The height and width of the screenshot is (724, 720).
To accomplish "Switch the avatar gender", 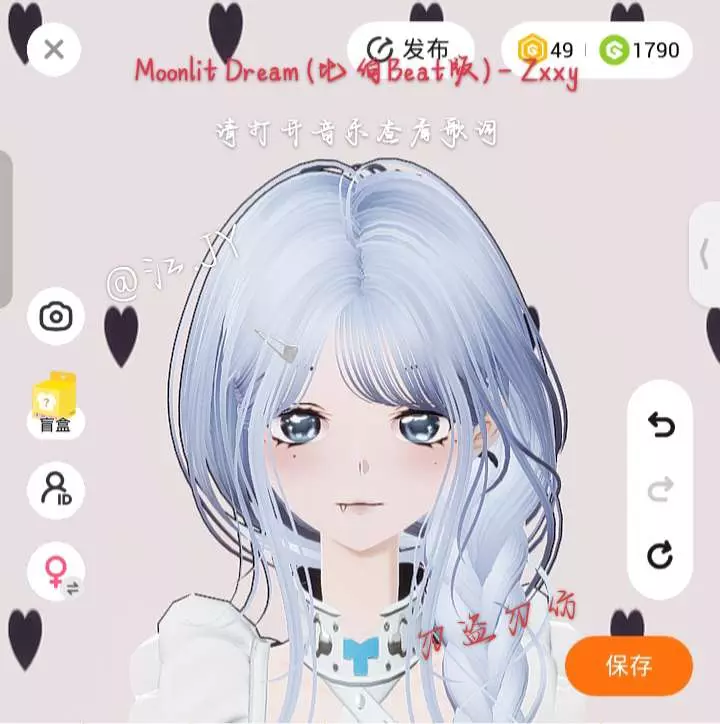I will pos(57,573).
